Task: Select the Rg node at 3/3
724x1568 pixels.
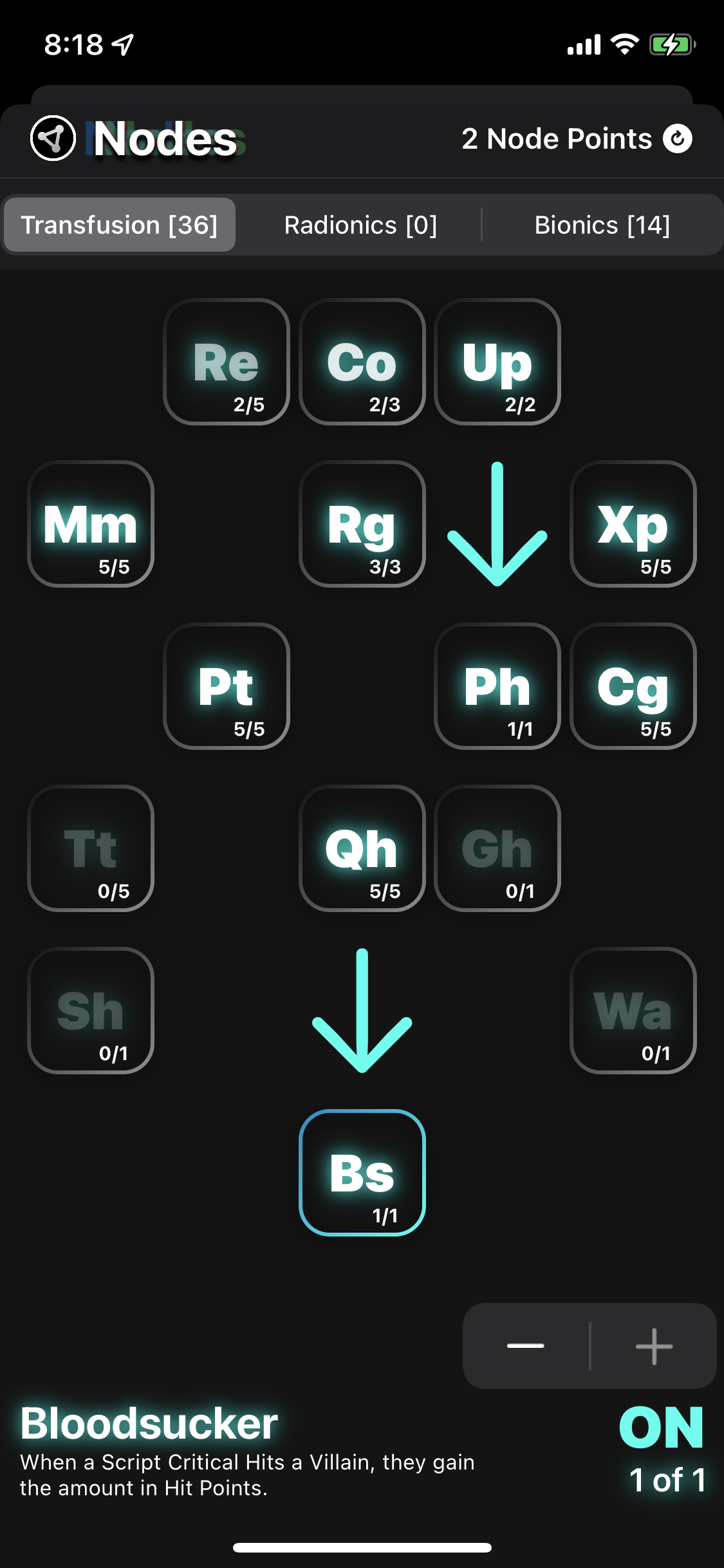Action: 362,524
